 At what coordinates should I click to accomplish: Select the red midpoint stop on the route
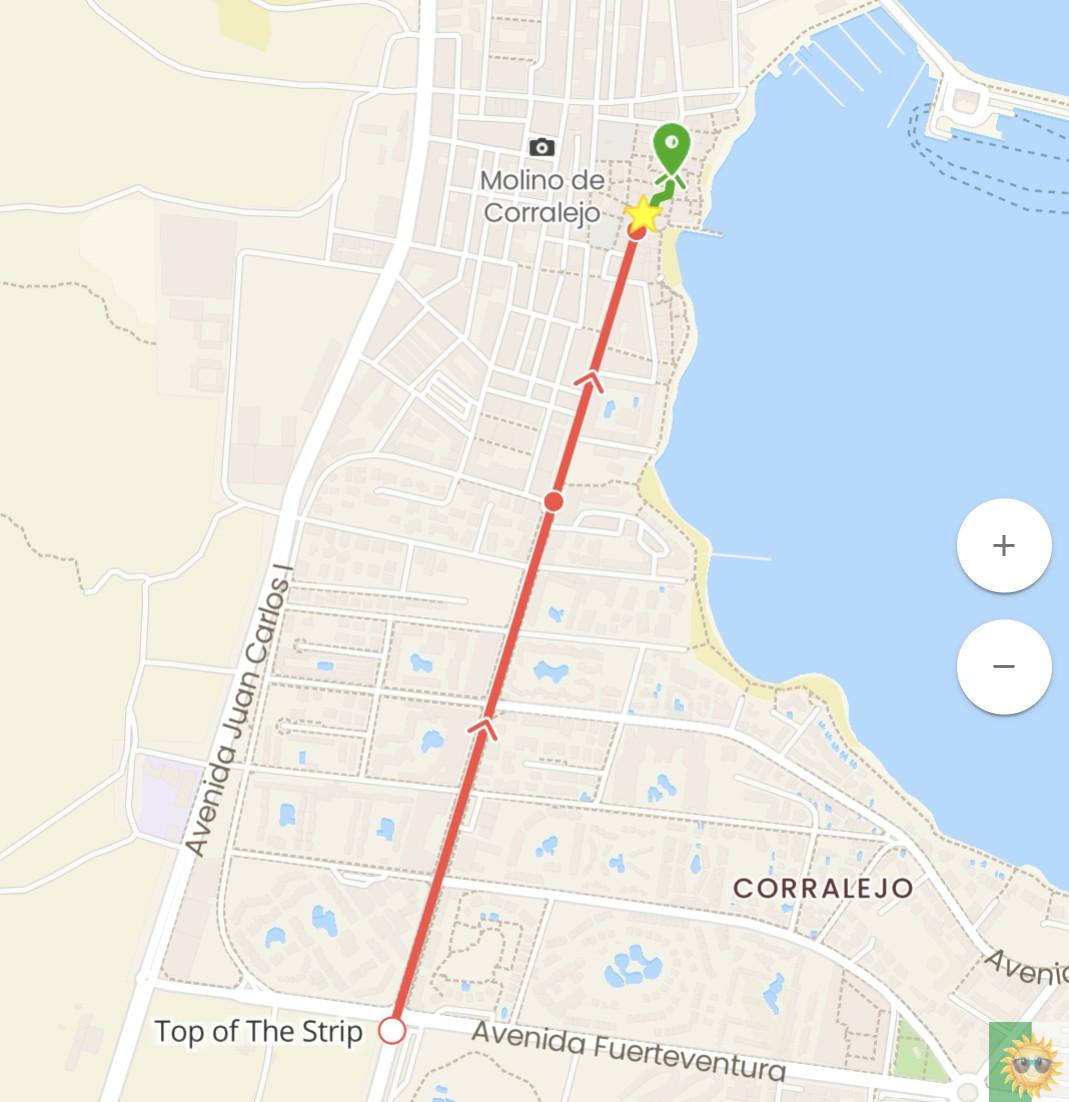[x=554, y=501]
